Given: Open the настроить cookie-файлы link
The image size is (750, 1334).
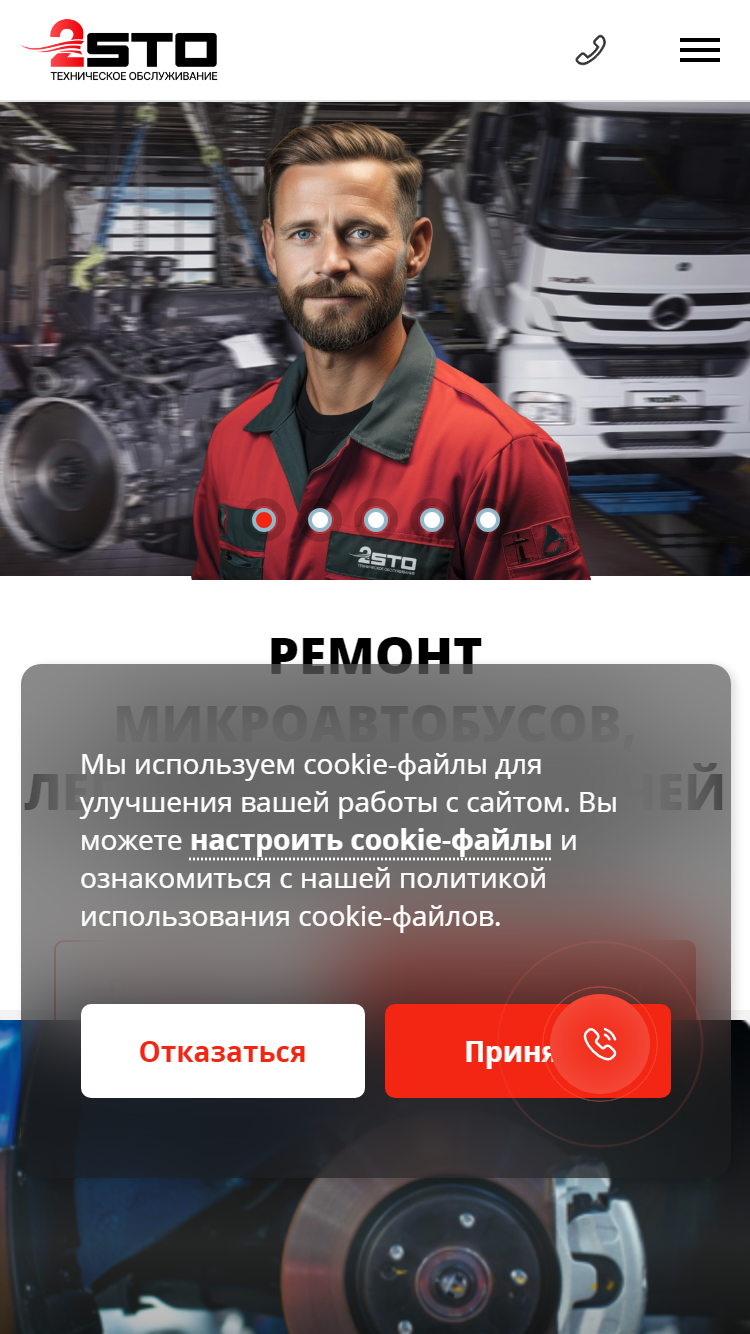Looking at the screenshot, I should (371, 840).
